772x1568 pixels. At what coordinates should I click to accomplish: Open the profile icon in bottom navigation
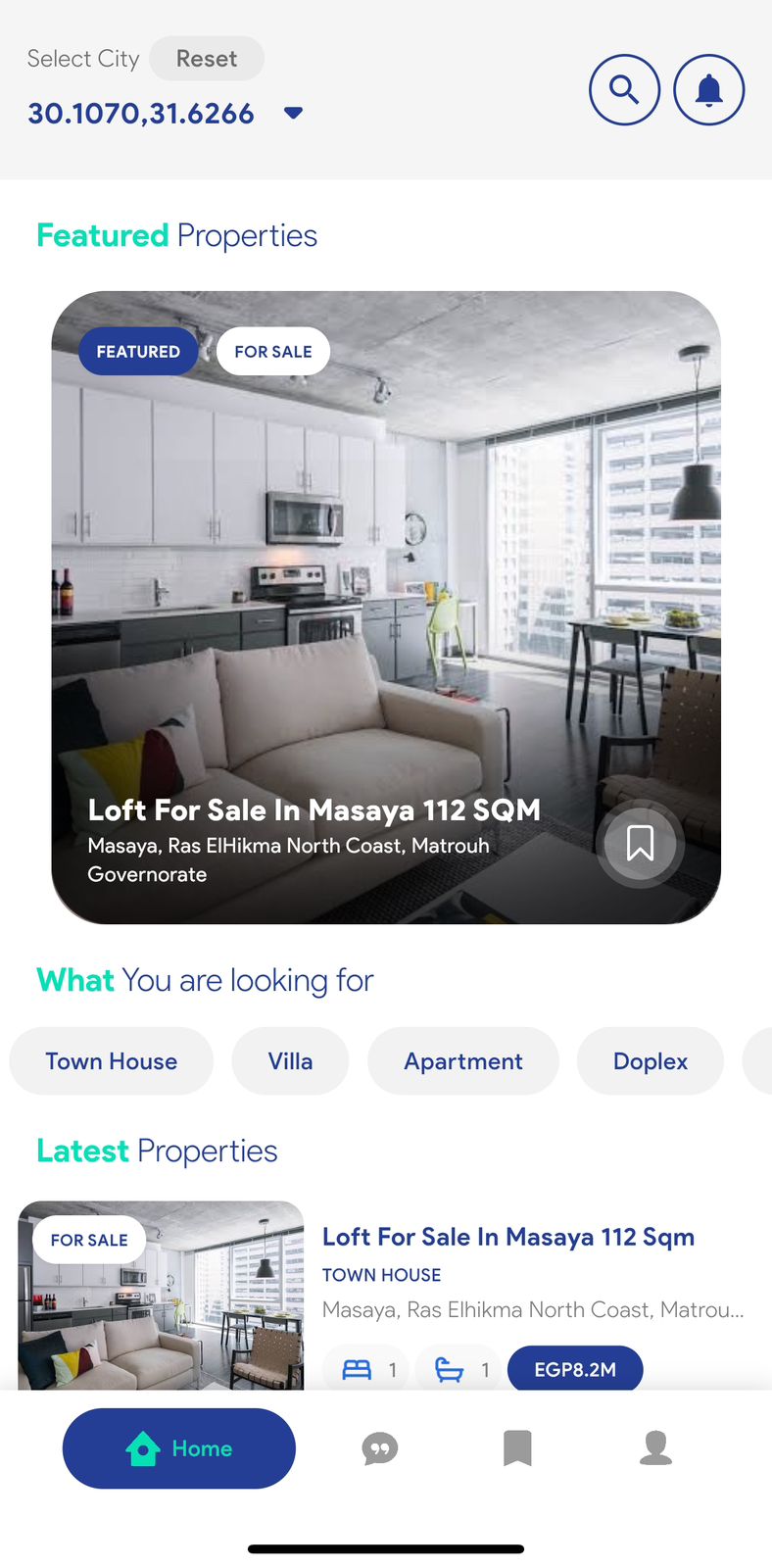(655, 1448)
